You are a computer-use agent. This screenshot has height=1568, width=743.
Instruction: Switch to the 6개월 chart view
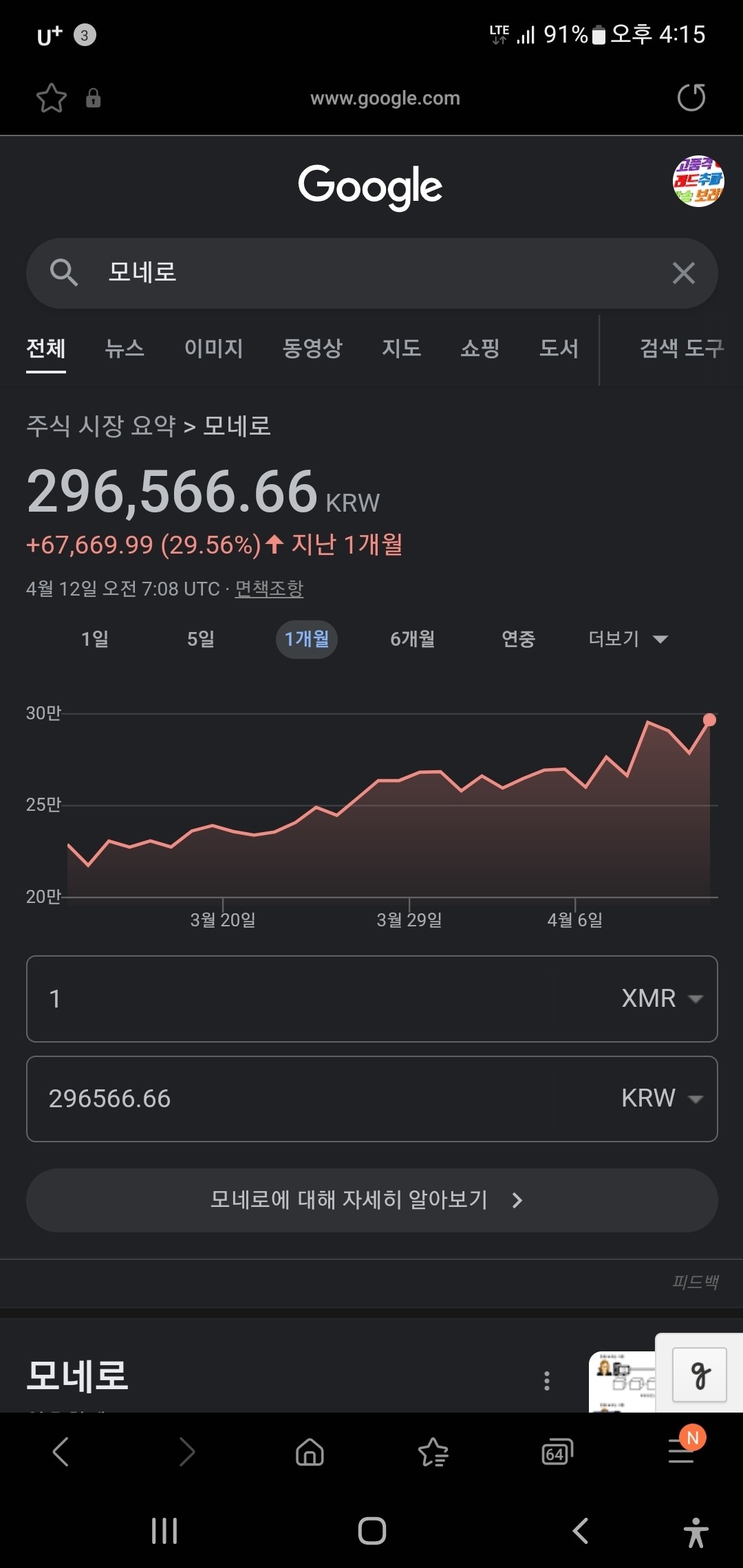tap(413, 639)
